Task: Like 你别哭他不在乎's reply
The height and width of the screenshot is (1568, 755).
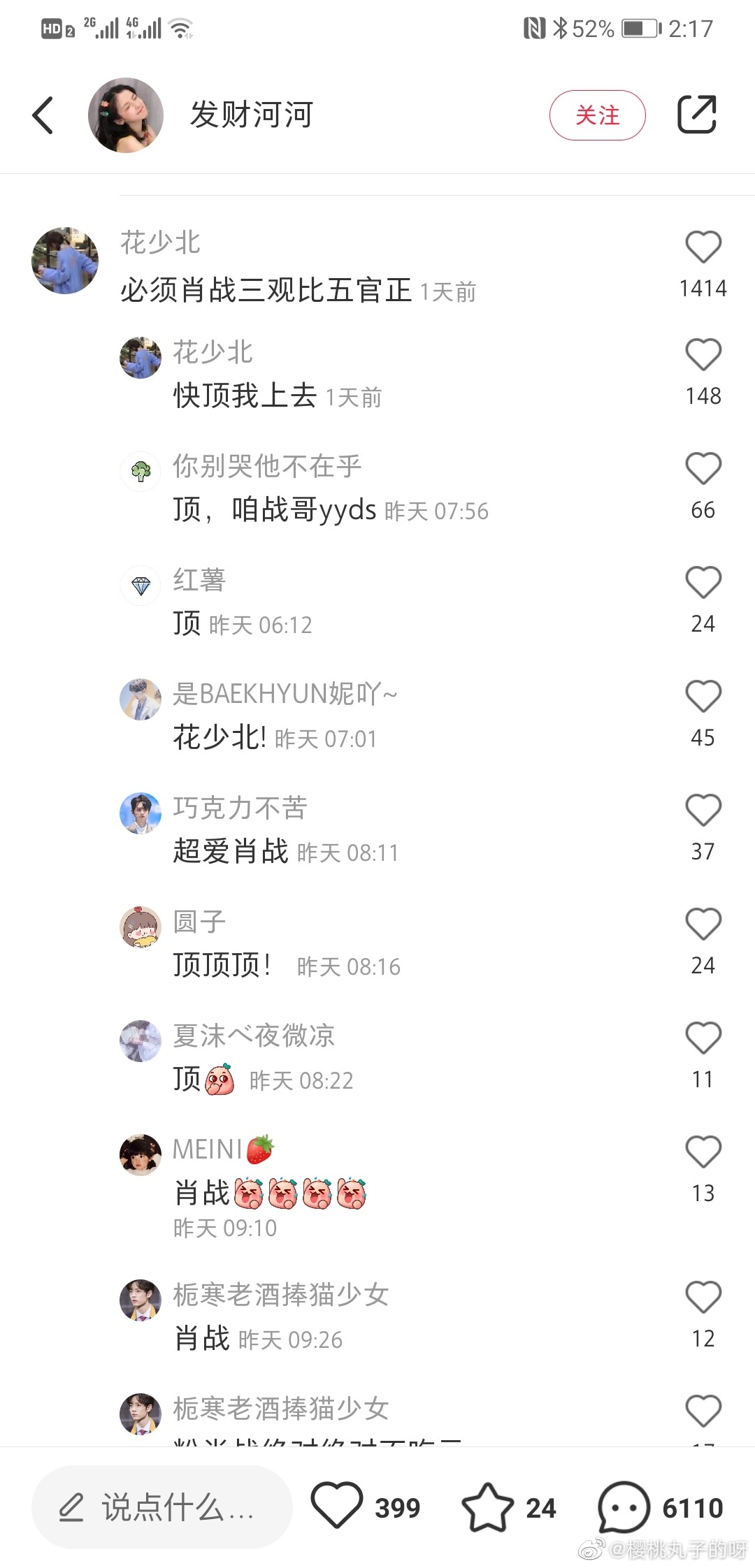Action: point(703,469)
